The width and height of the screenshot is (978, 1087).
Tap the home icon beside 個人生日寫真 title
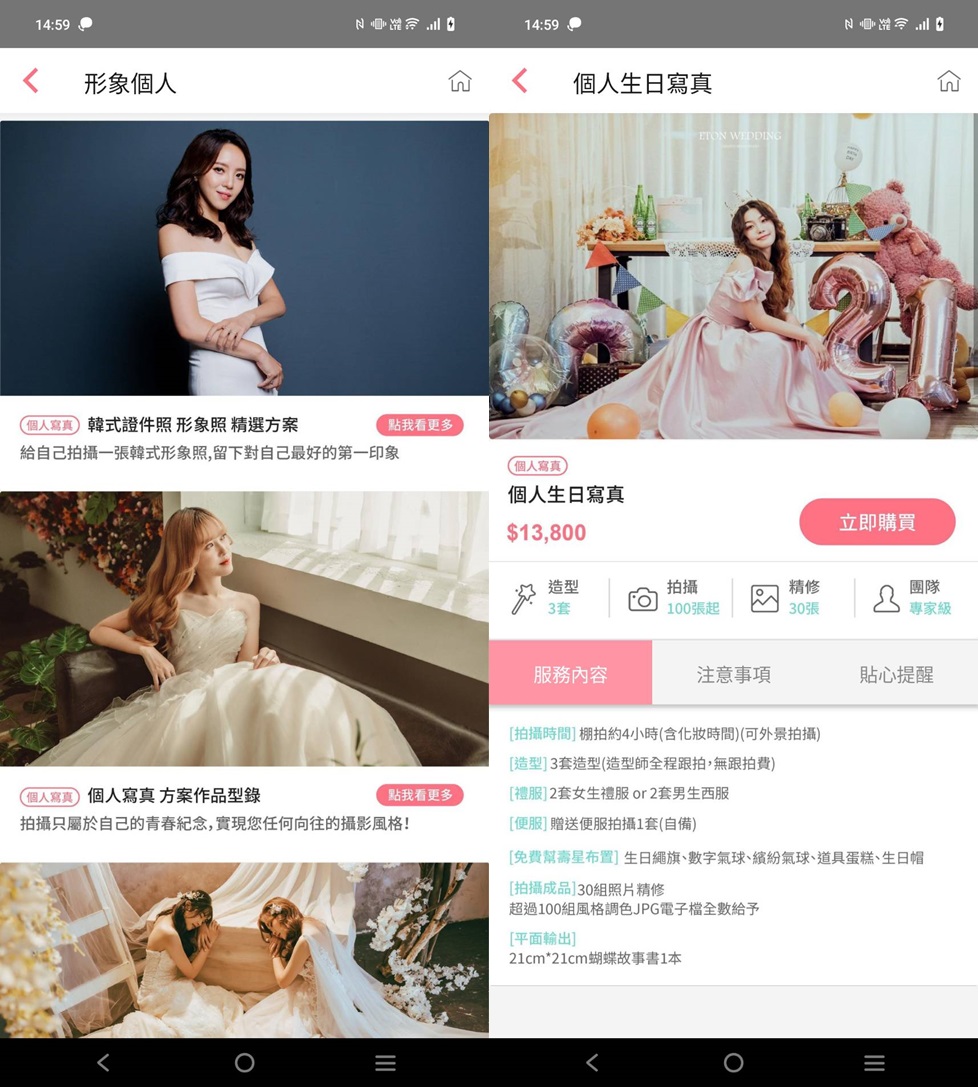pos(948,82)
